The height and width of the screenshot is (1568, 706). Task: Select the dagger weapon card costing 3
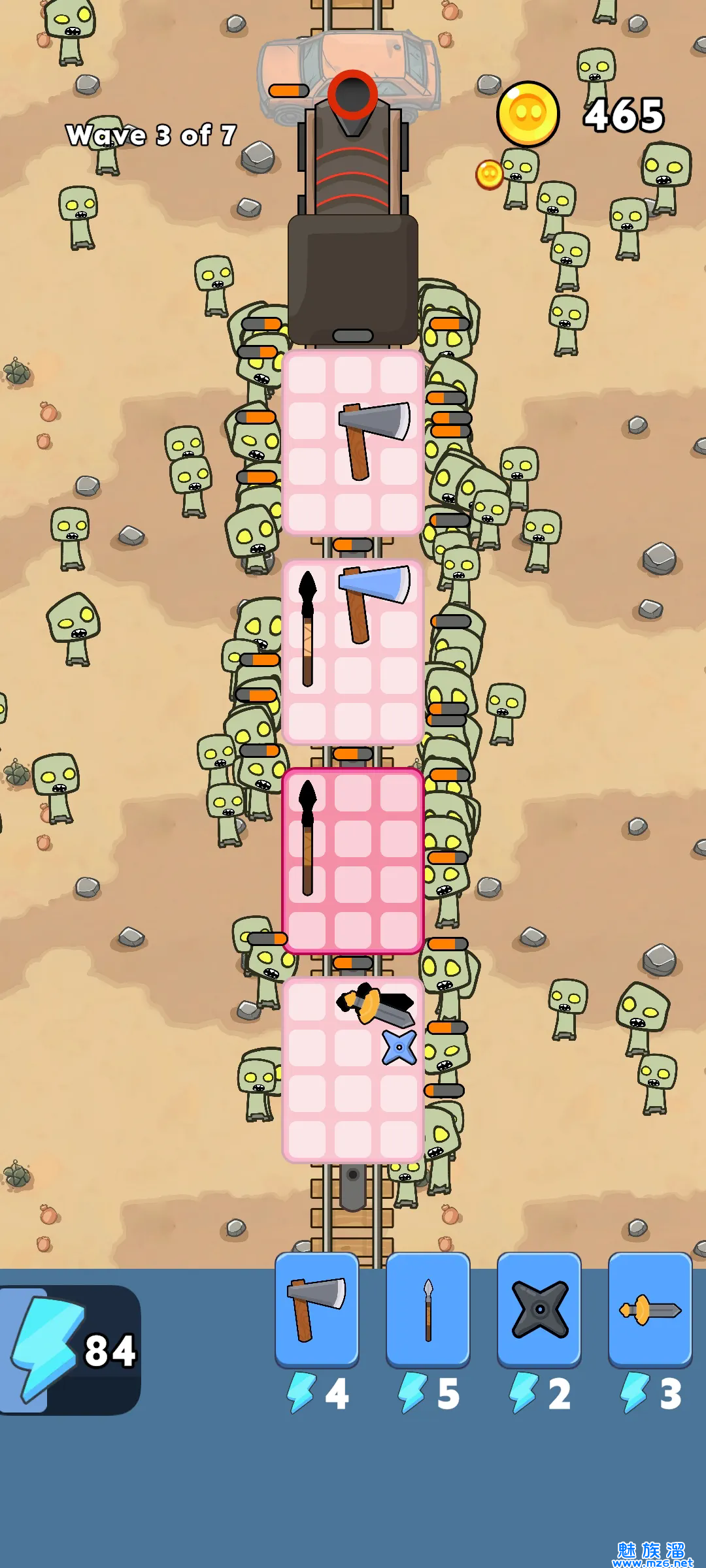[x=650, y=1309]
